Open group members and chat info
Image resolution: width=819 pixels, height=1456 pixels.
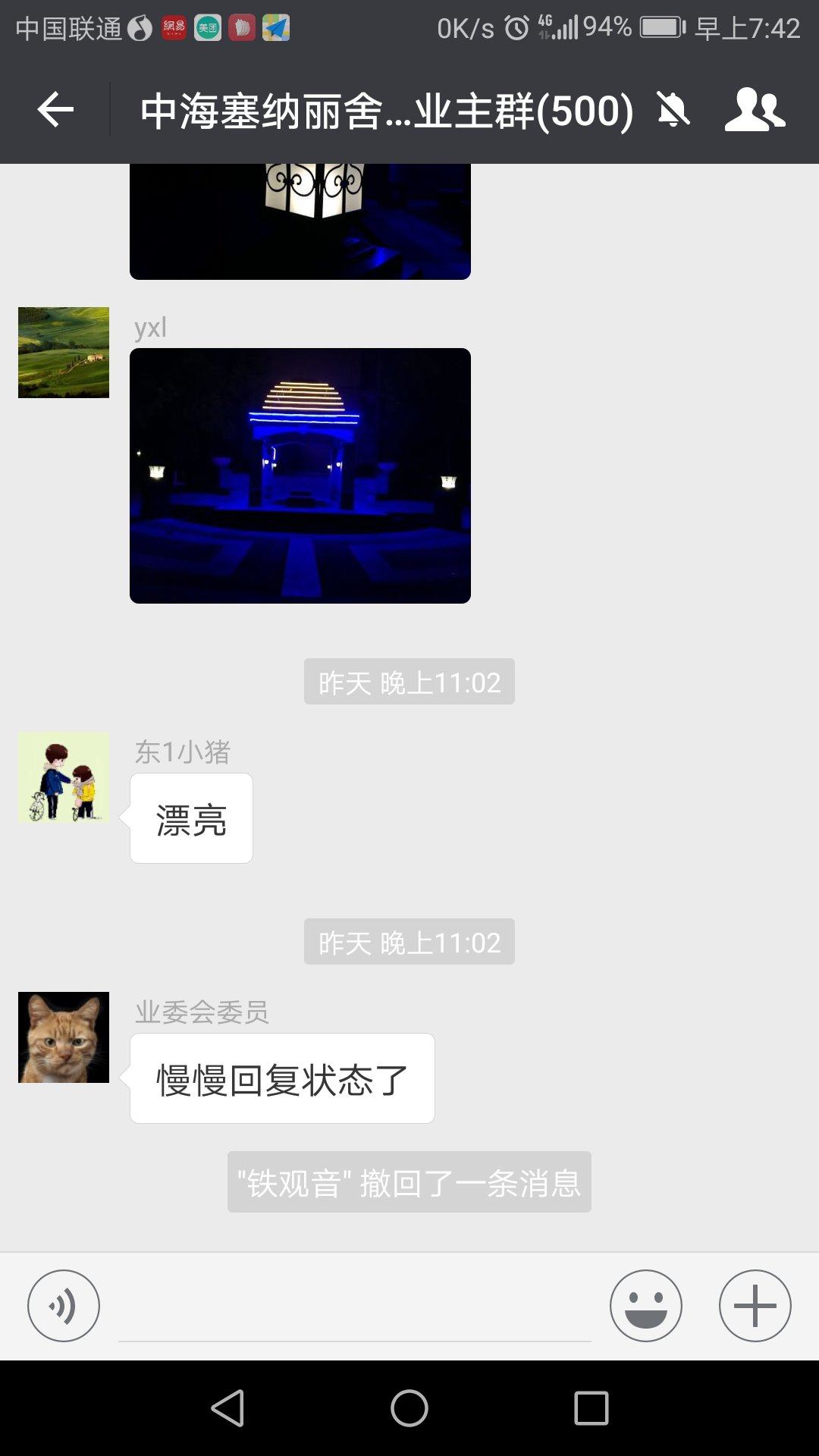(754, 111)
